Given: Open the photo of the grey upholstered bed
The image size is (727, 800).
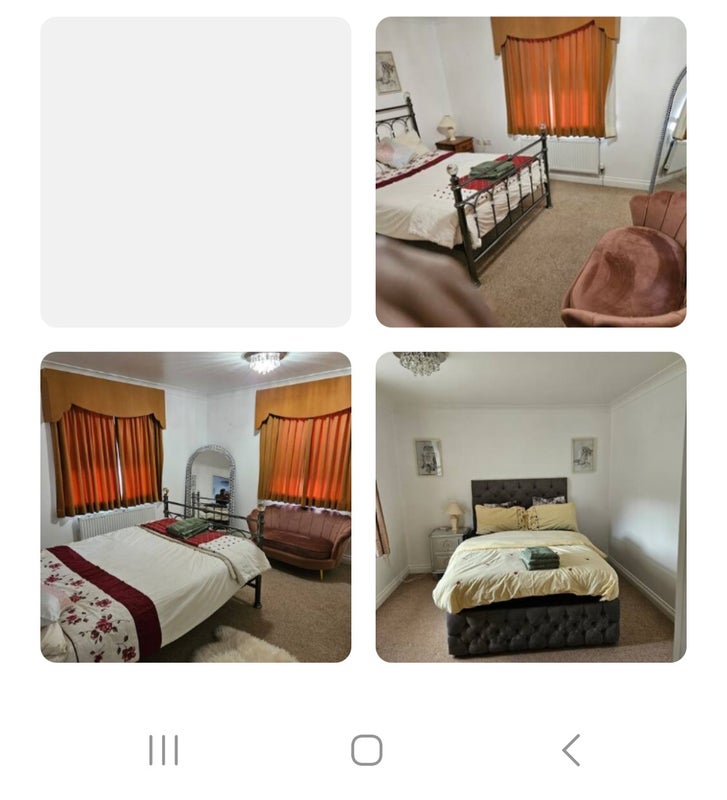Looking at the screenshot, I should click(530, 506).
